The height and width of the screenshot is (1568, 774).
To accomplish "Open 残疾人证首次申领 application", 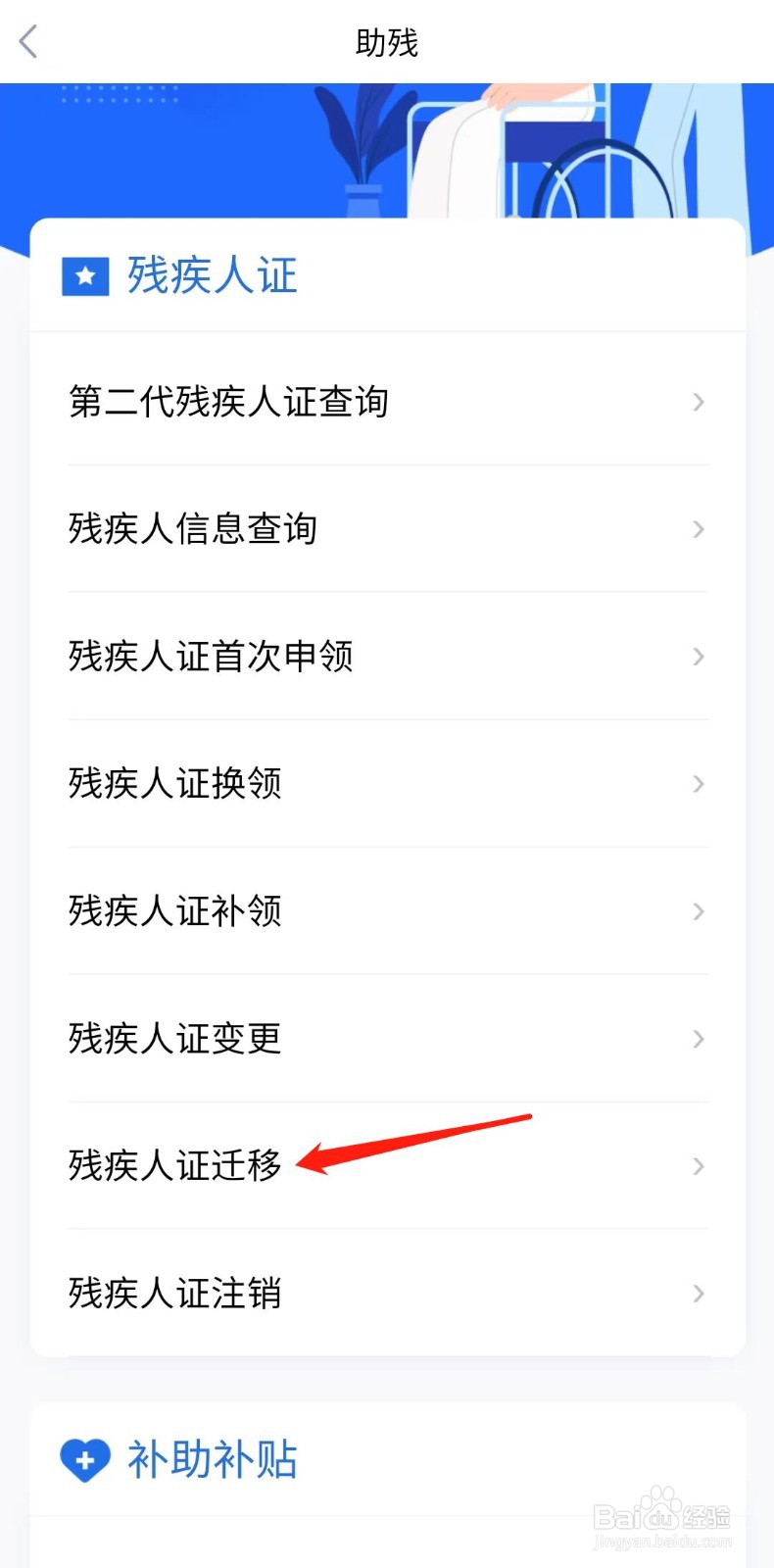I will pos(211,657).
